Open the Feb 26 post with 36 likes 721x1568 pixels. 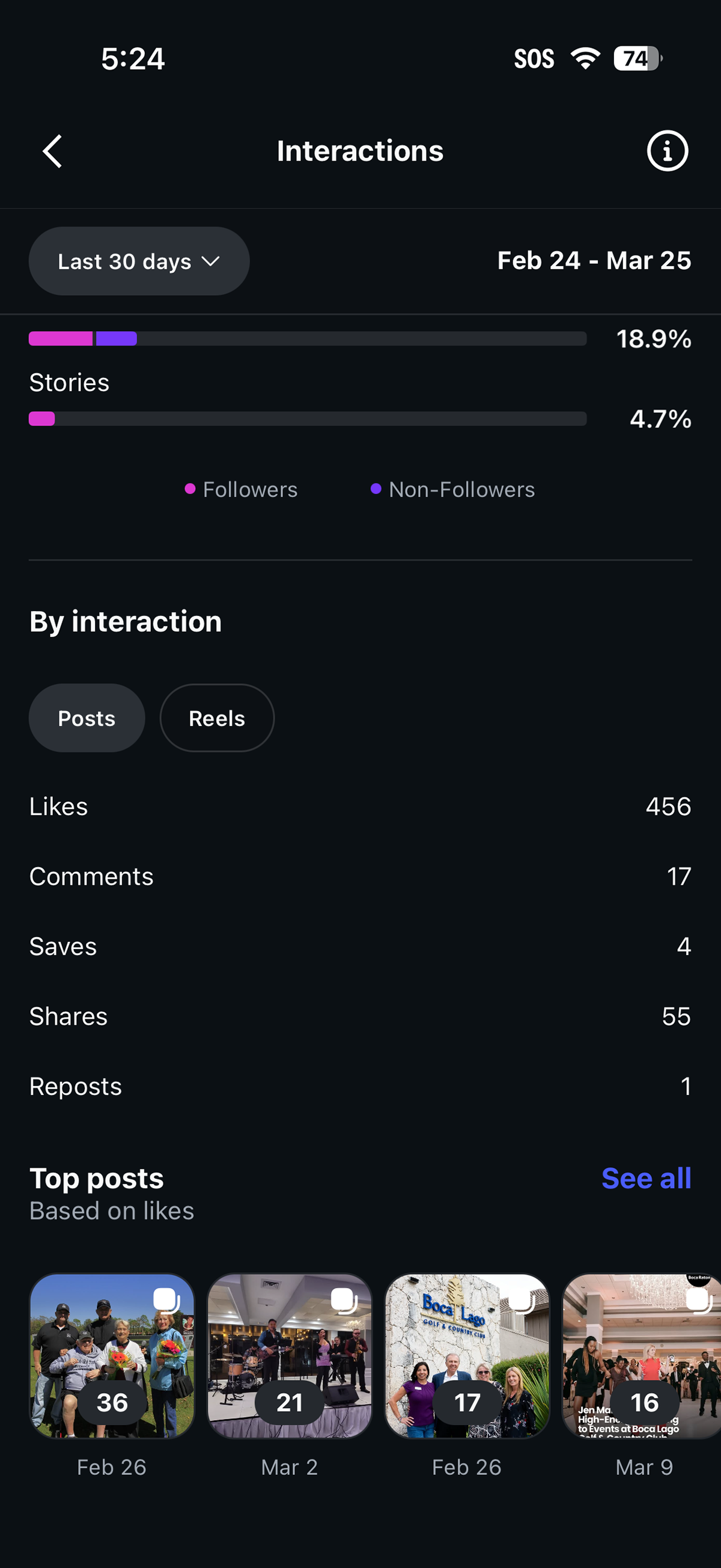112,1355
